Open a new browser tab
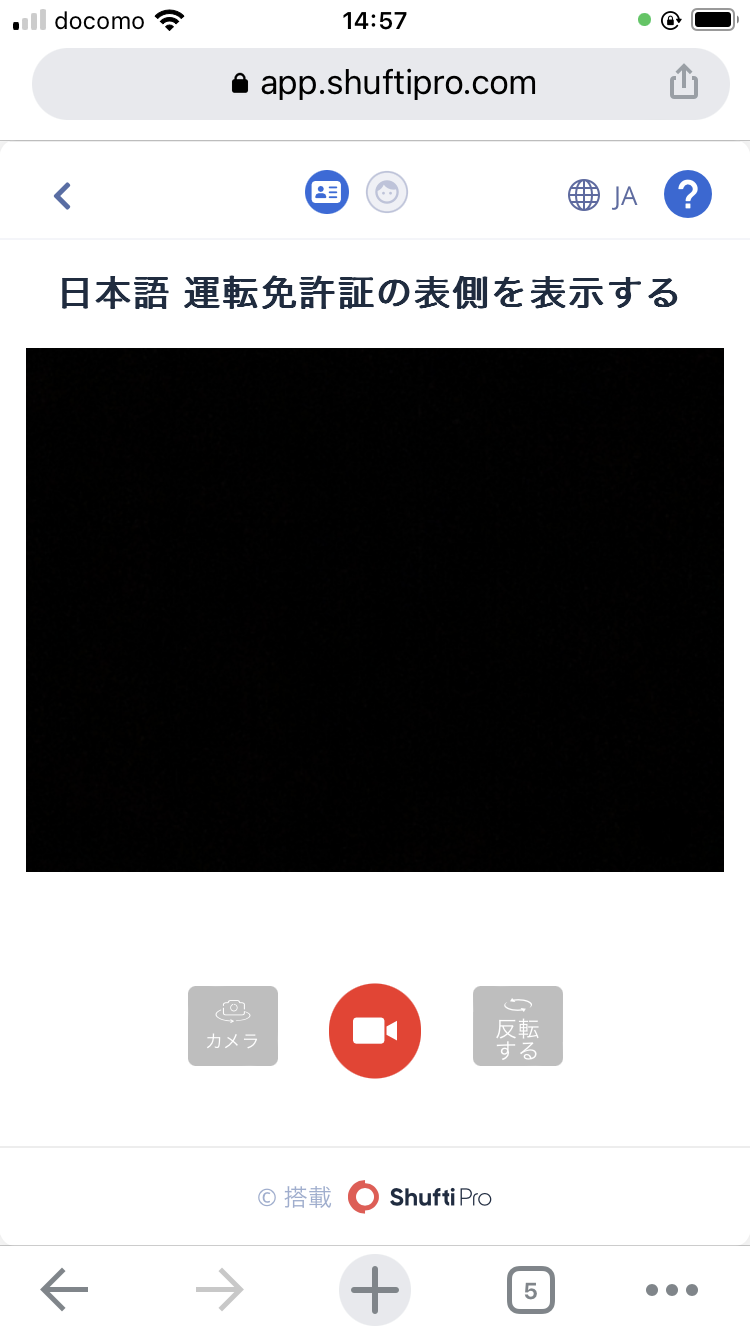750x1334 pixels. [375, 1290]
